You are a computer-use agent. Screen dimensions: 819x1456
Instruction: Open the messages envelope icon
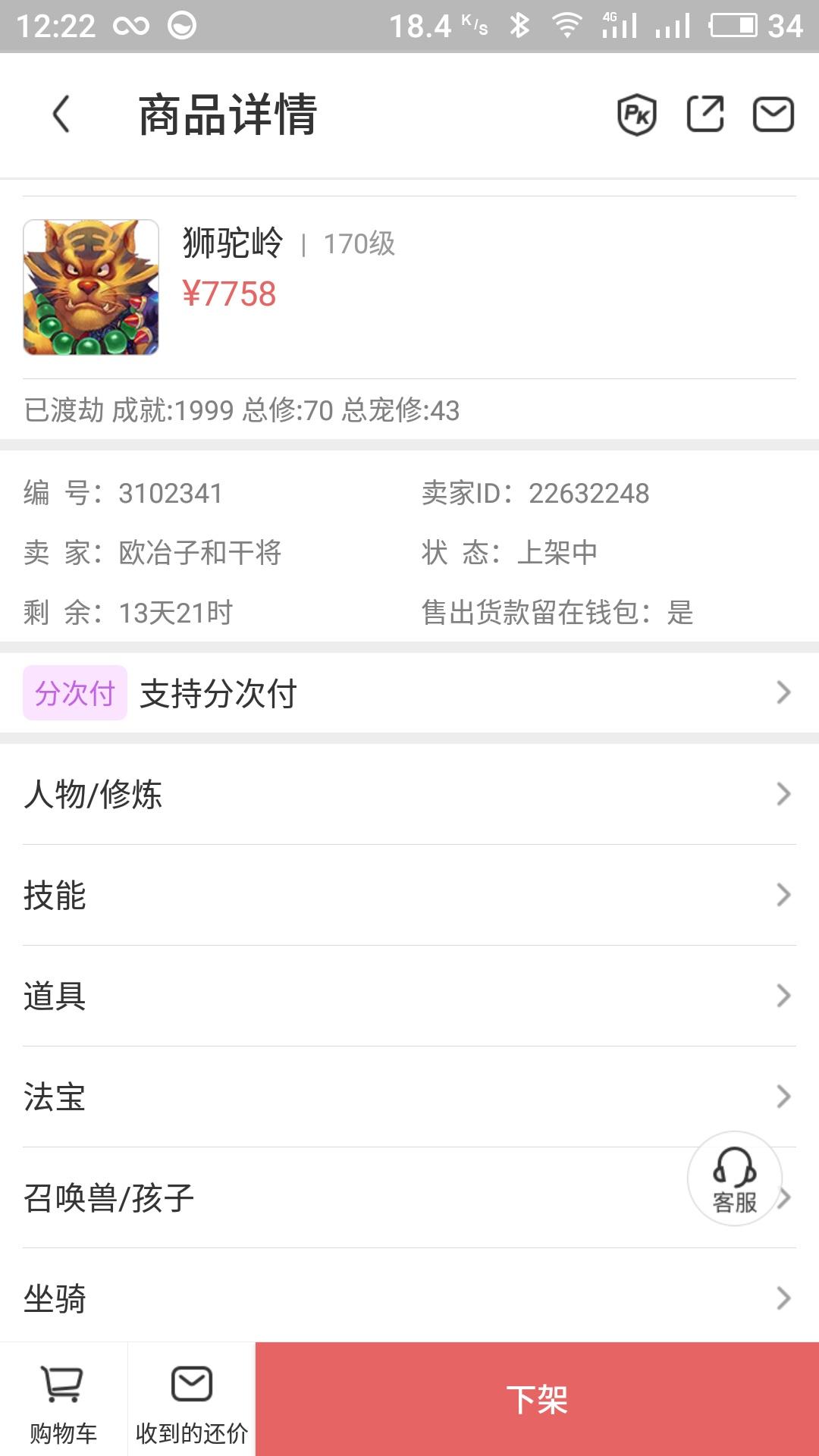click(773, 115)
